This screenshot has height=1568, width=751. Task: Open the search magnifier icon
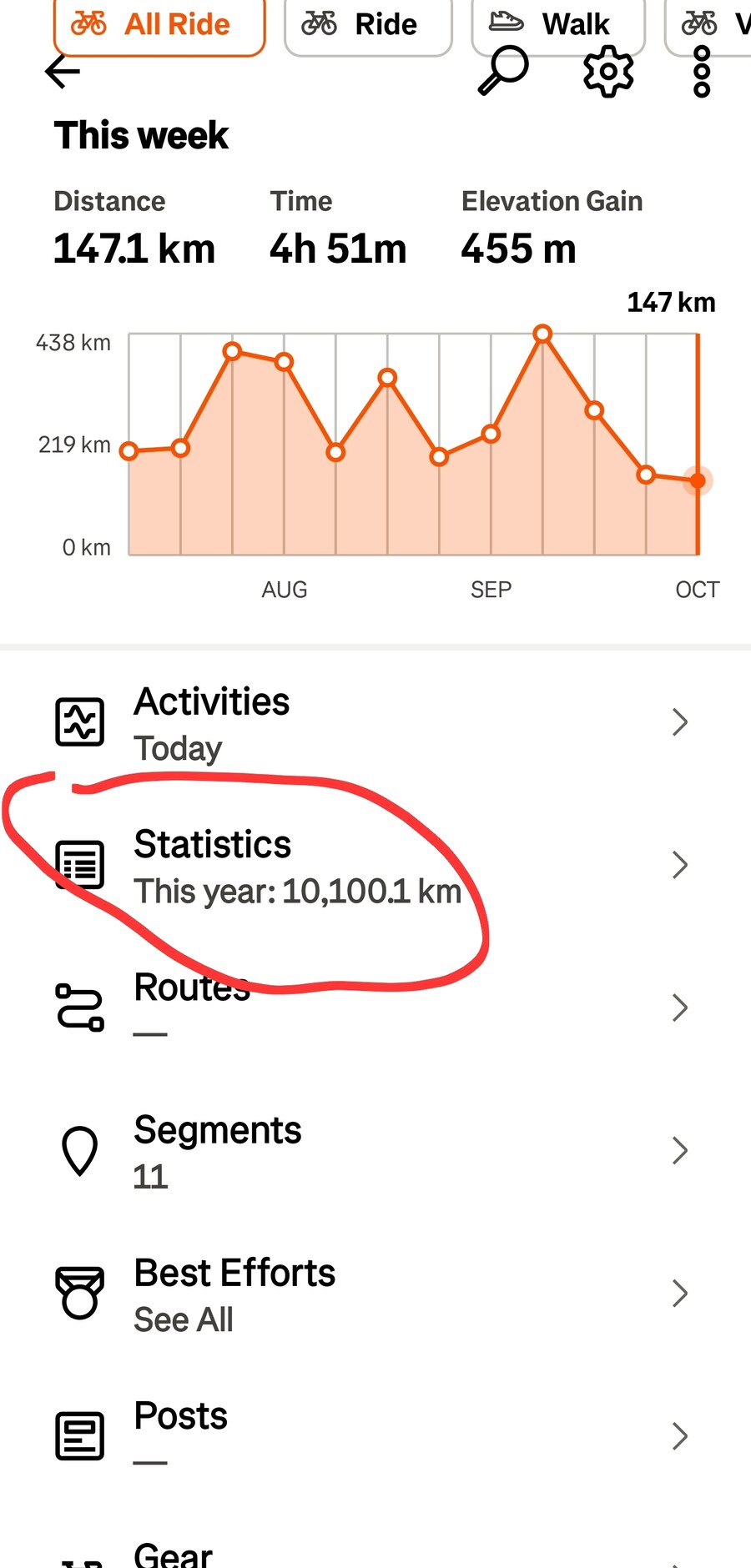[x=503, y=70]
